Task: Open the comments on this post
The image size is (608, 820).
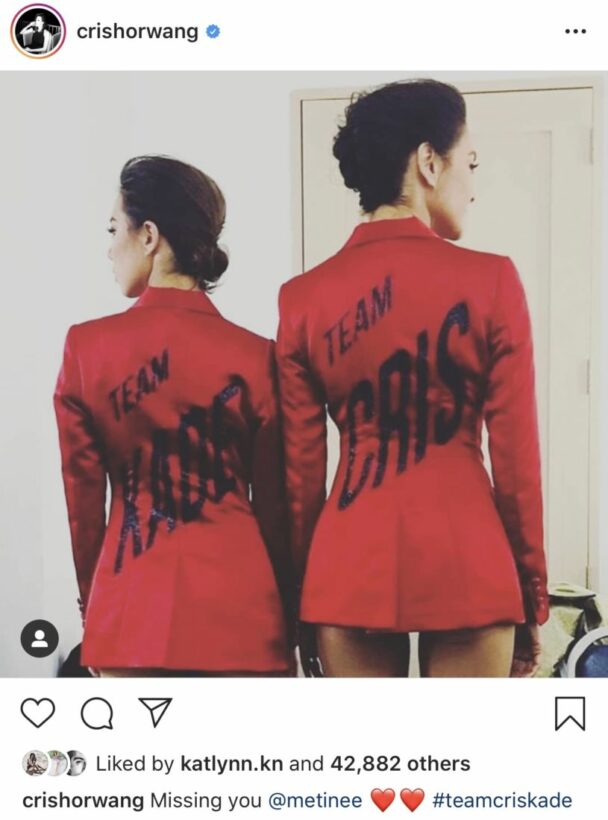Action: tap(97, 713)
